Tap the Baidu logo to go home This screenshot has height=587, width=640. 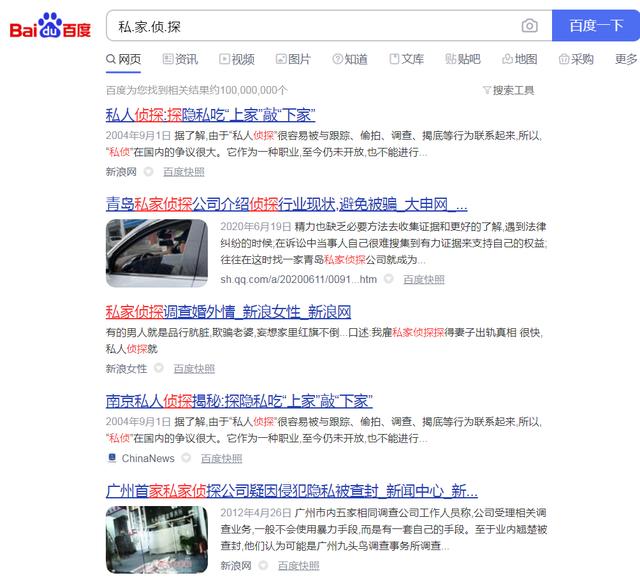50,26
